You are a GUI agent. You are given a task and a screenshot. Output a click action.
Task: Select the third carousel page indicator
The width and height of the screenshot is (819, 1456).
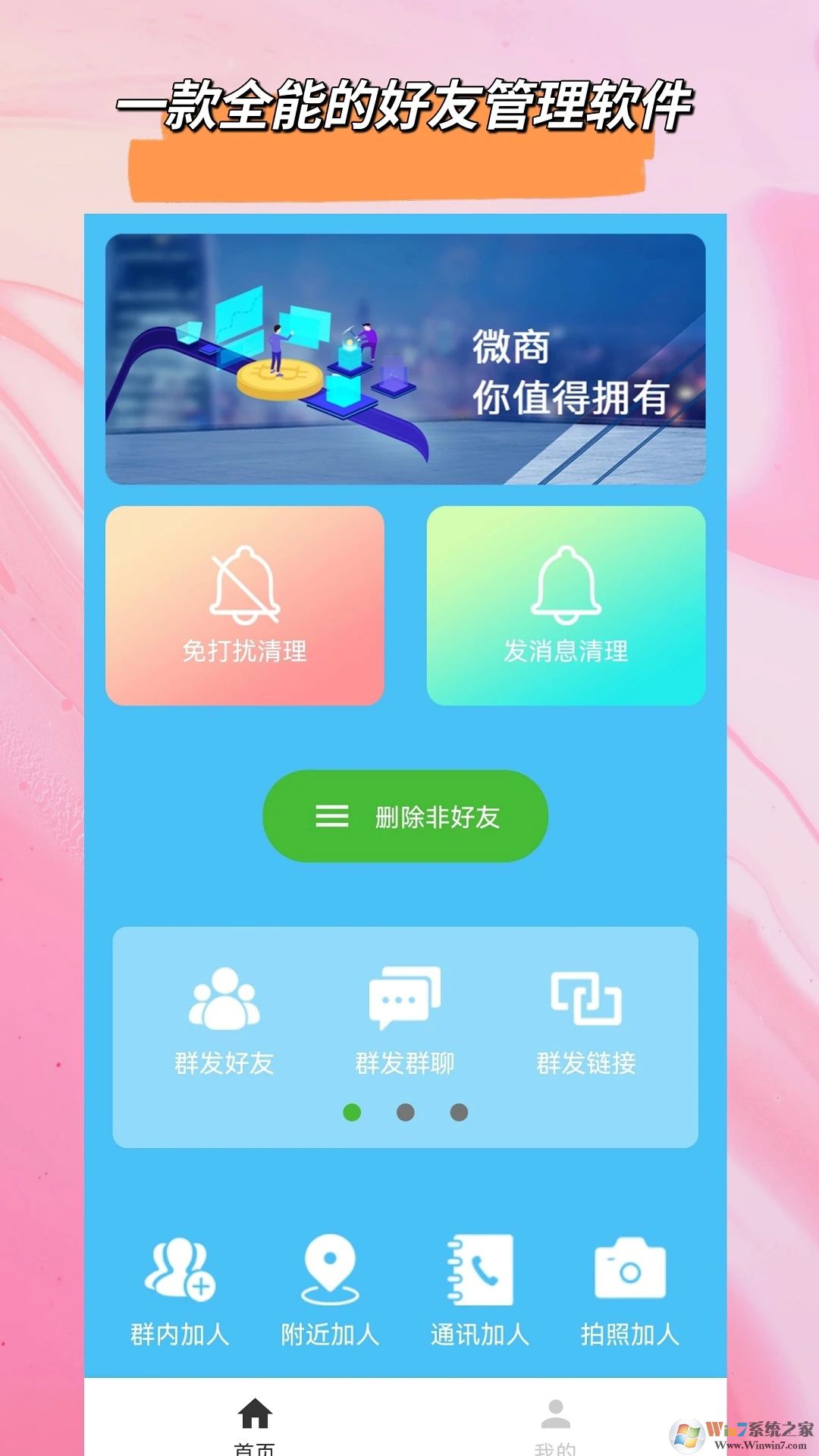pos(458,1112)
